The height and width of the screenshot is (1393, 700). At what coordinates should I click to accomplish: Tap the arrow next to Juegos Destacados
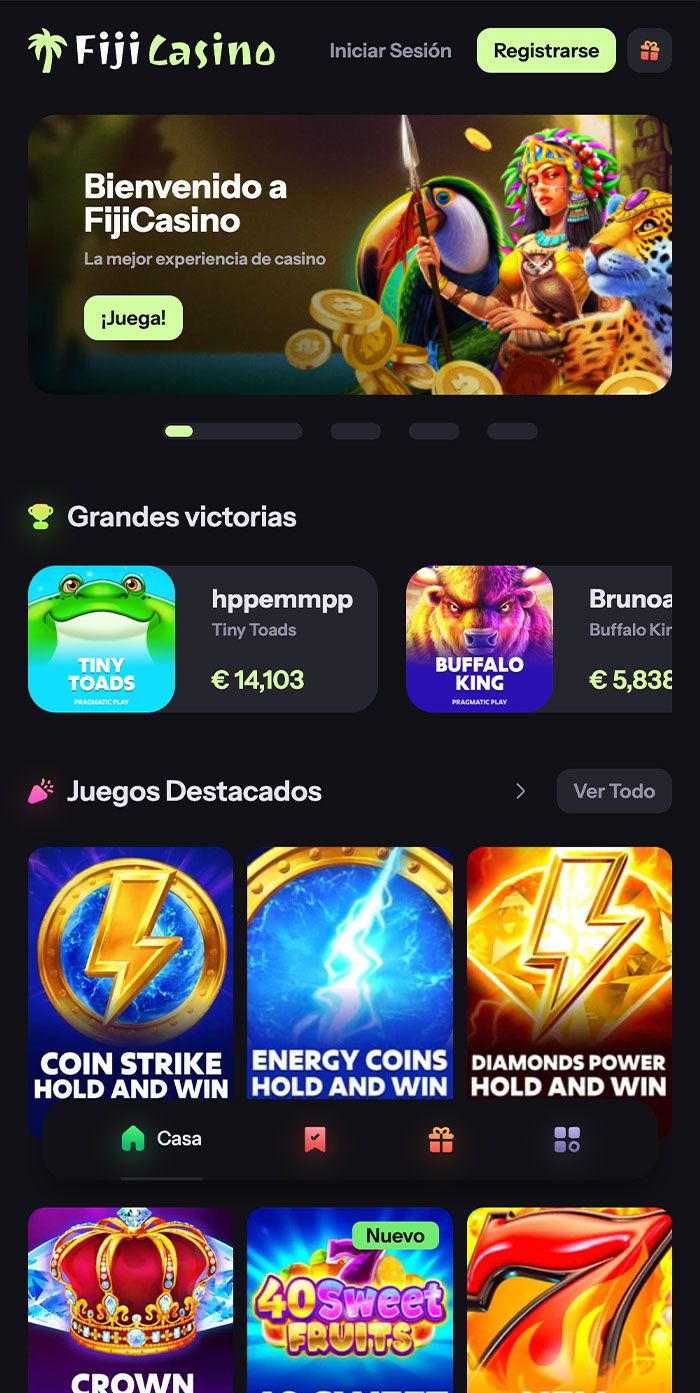click(x=520, y=791)
